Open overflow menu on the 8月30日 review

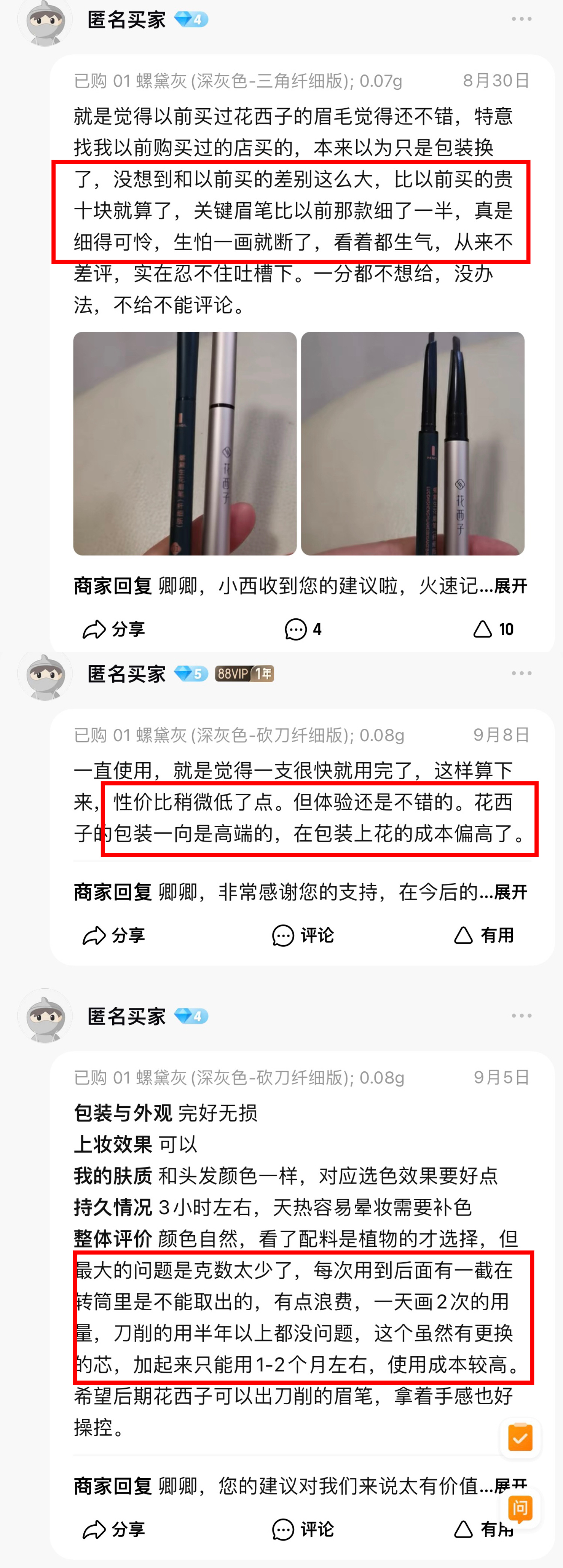pyautogui.click(x=521, y=19)
